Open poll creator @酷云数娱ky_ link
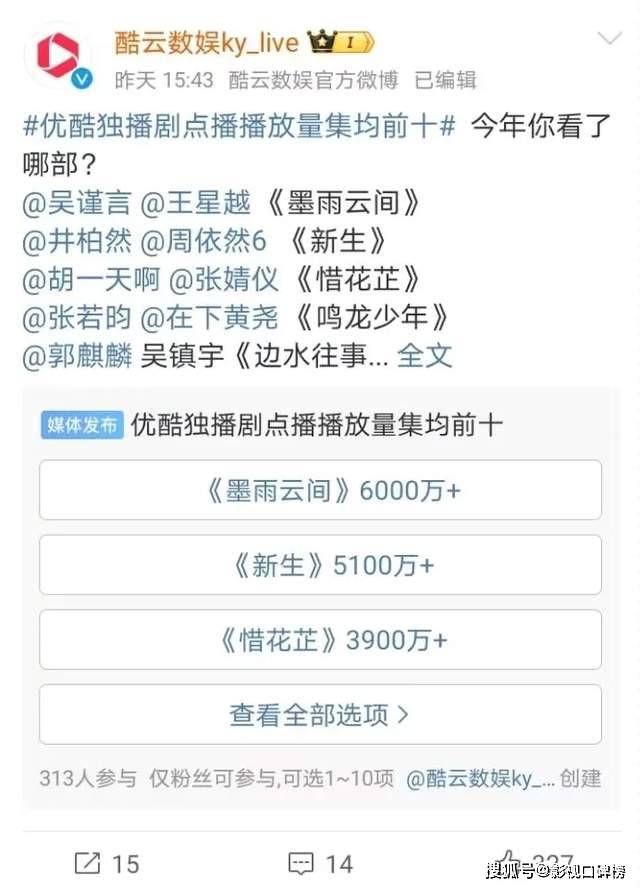Image resolution: width=640 pixels, height=888 pixels. [x=478, y=777]
